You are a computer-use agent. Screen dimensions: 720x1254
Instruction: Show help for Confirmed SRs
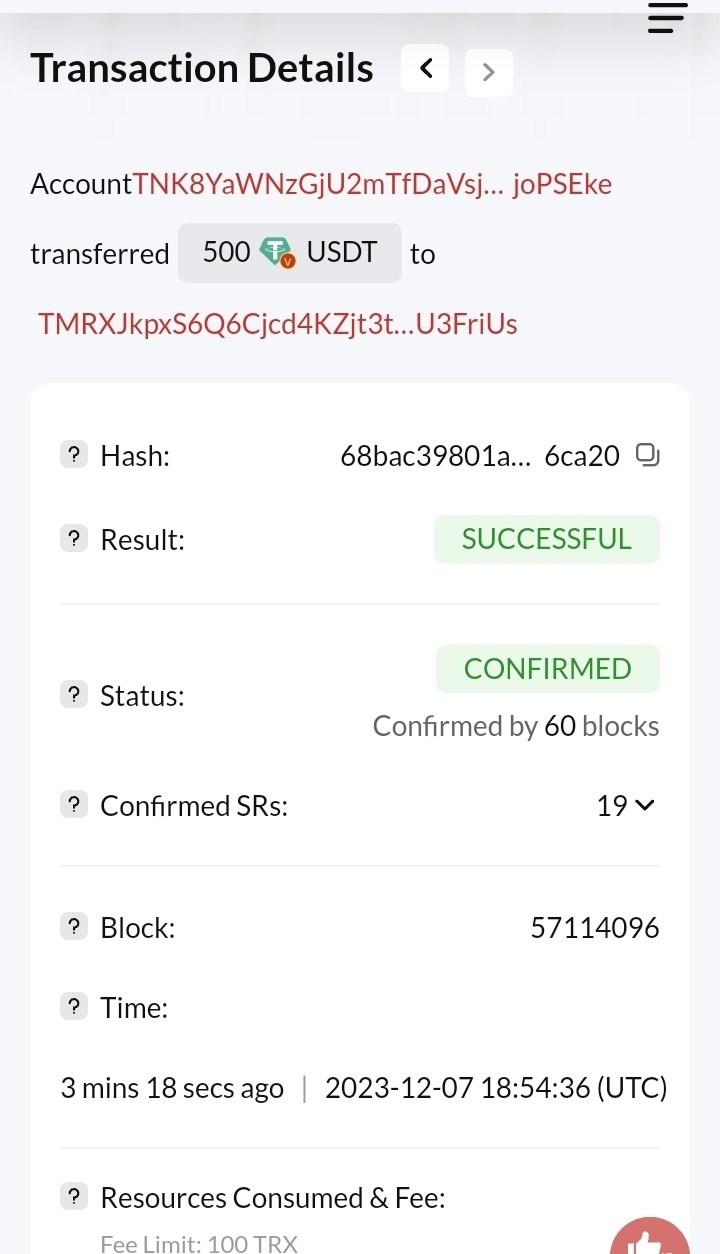74,805
